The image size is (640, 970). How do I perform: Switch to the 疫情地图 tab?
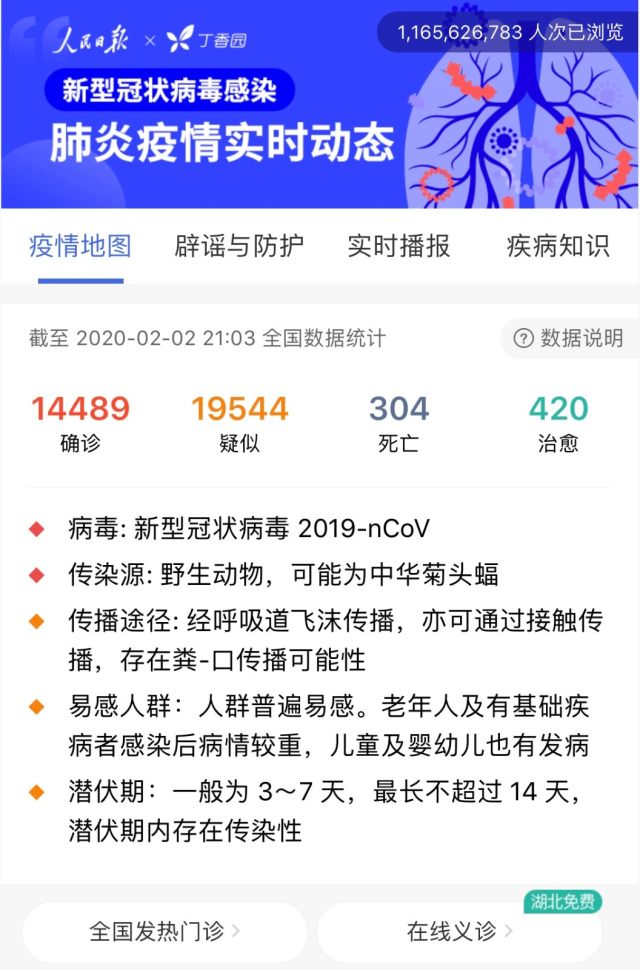(x=80, y=246)
